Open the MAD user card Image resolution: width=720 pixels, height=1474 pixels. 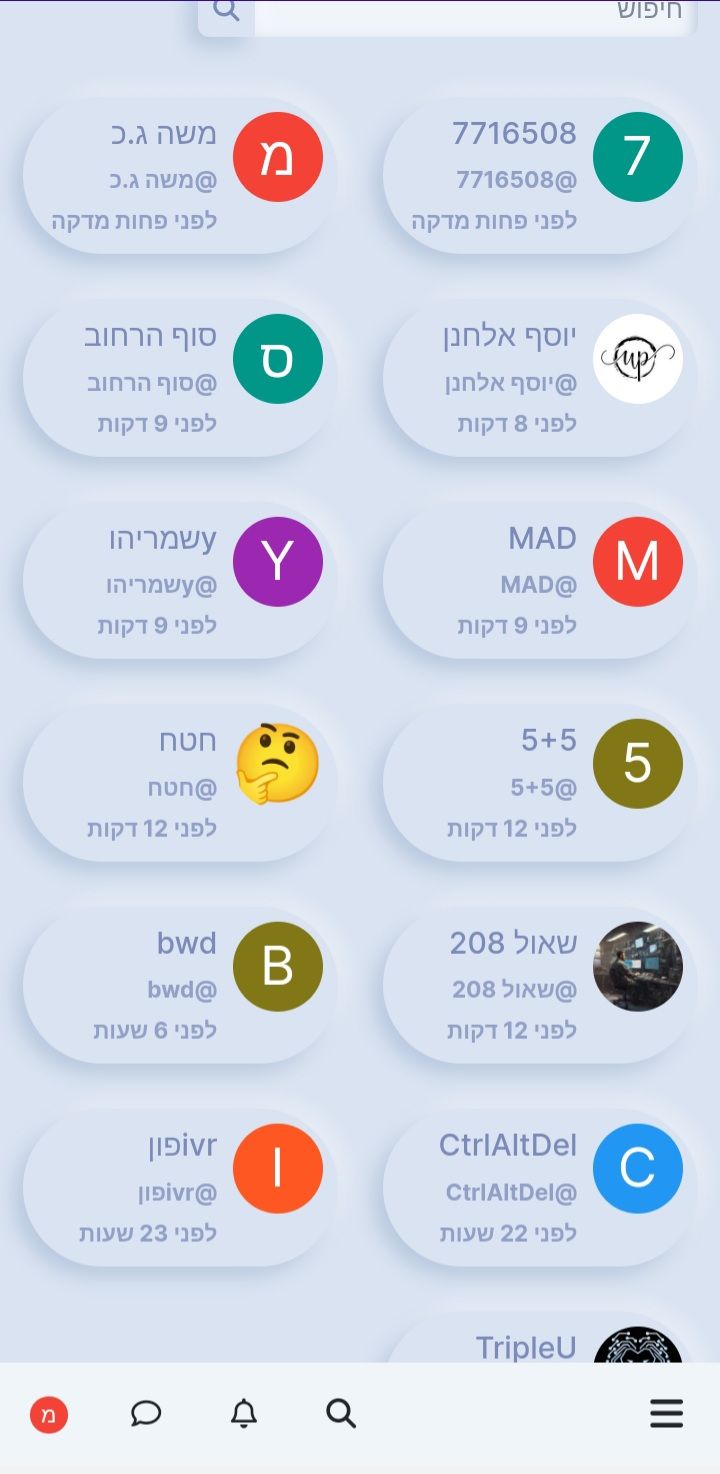[540, 580]
